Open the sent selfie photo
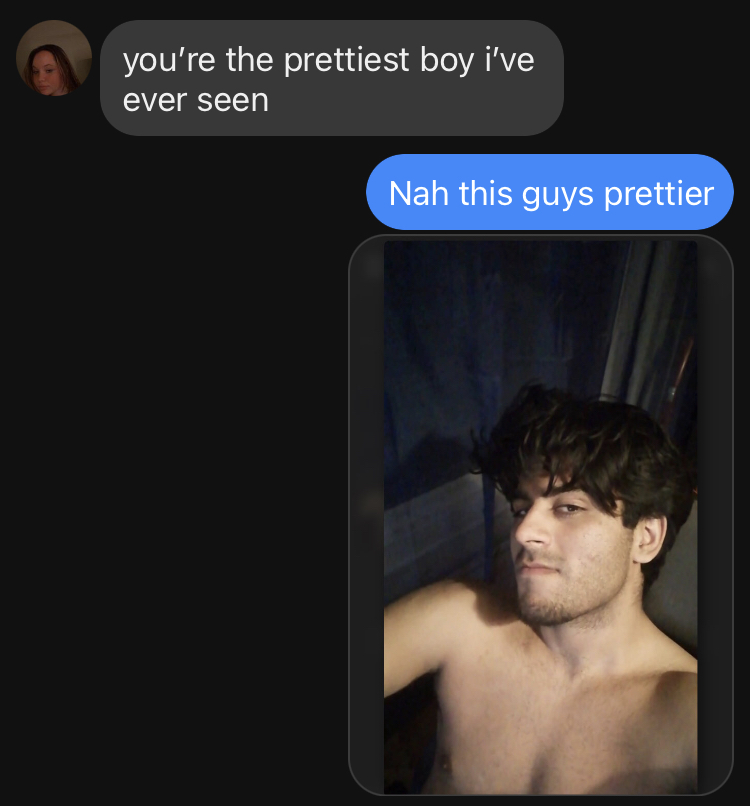The image size is (750, 806). click(540, 515)
